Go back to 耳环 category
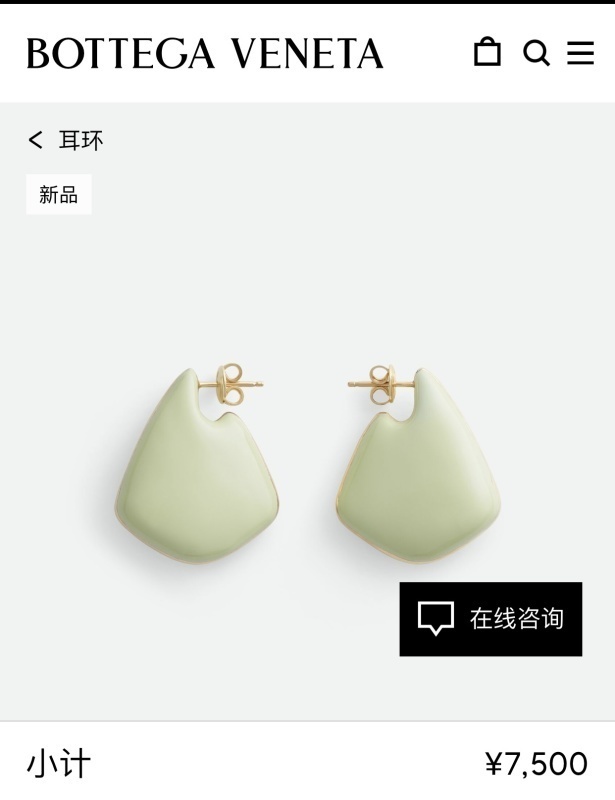 point(65,140)
